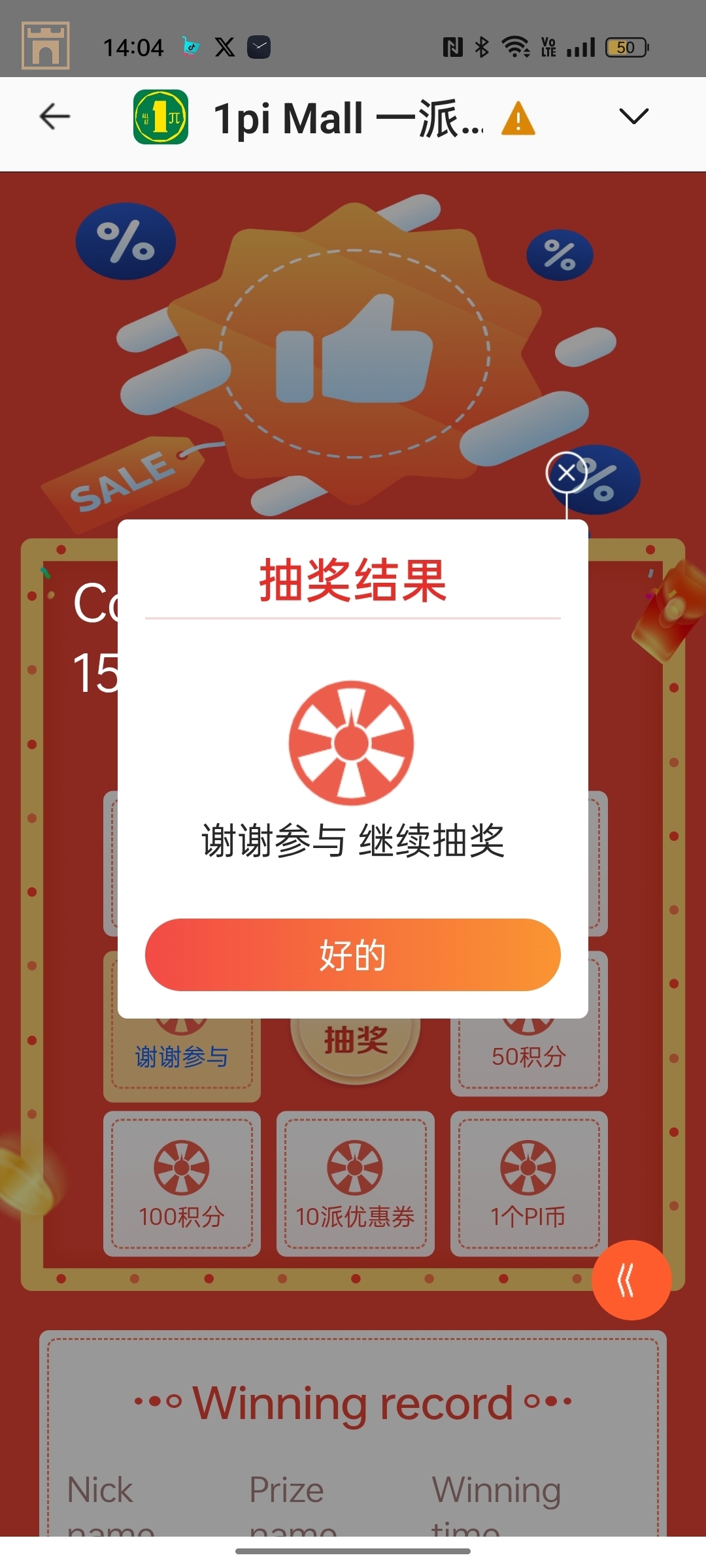Go back using the top arrow
This screenshot has width=706, height=1568.
[55, 117]
